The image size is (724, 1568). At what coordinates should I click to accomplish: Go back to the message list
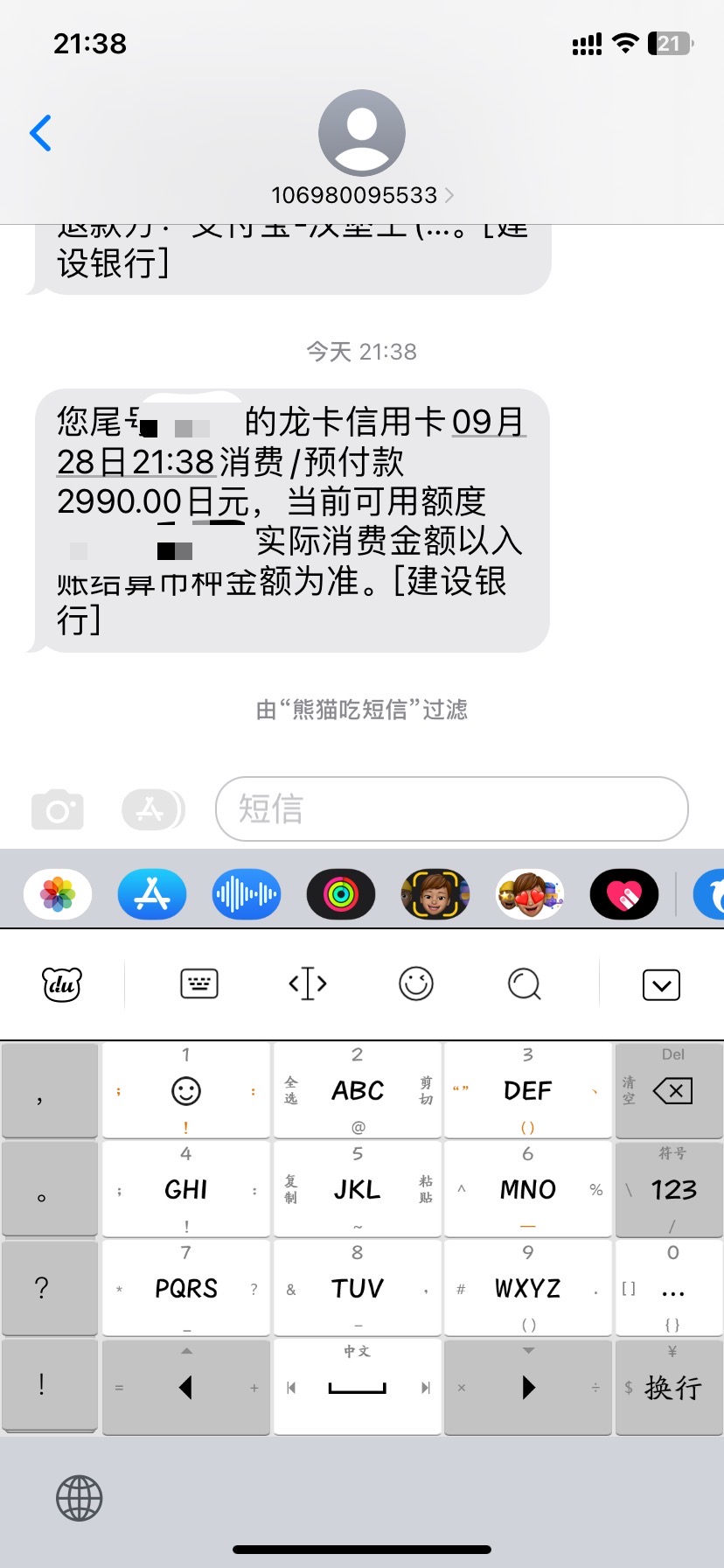pos(41,133)
